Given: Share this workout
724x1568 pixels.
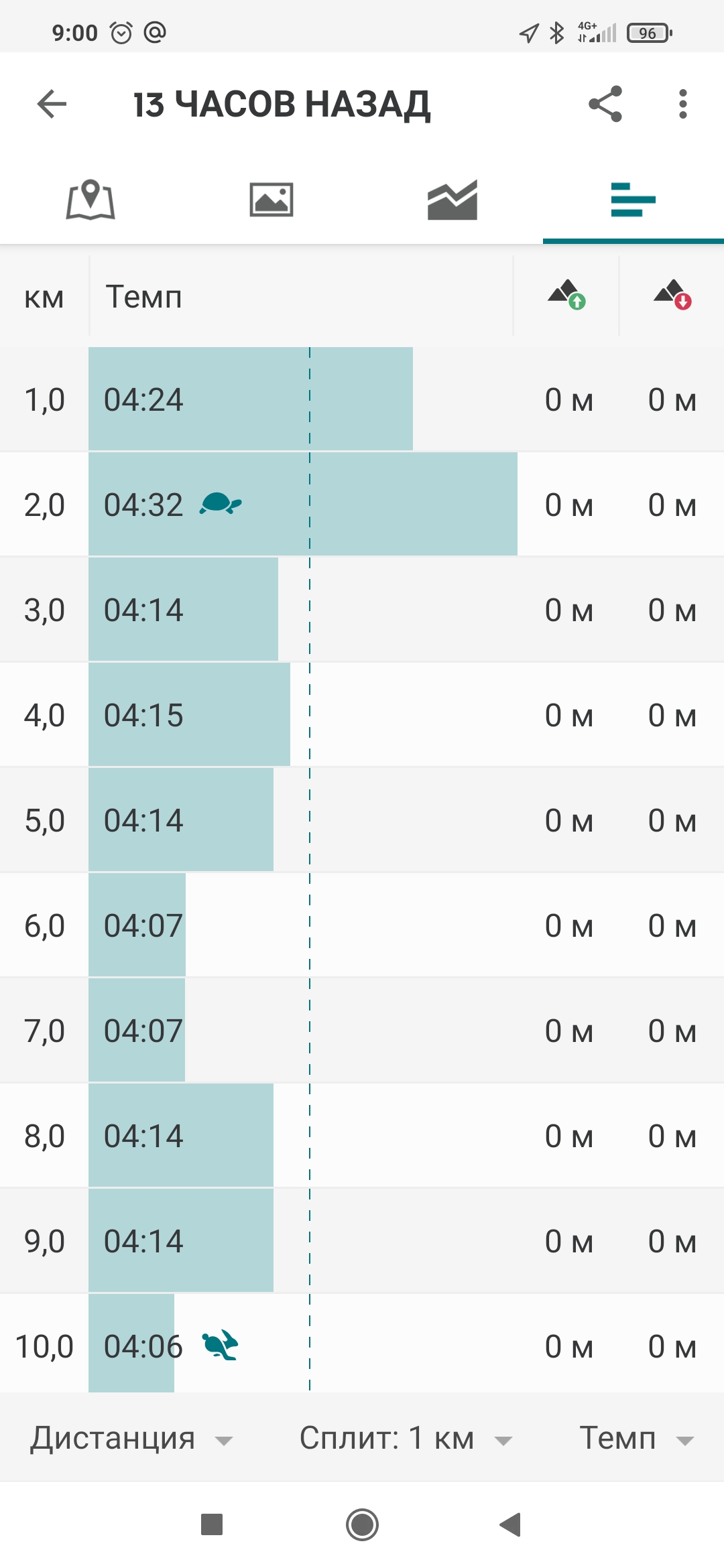Looking at the screenshot, I should (x=605, y=105).
